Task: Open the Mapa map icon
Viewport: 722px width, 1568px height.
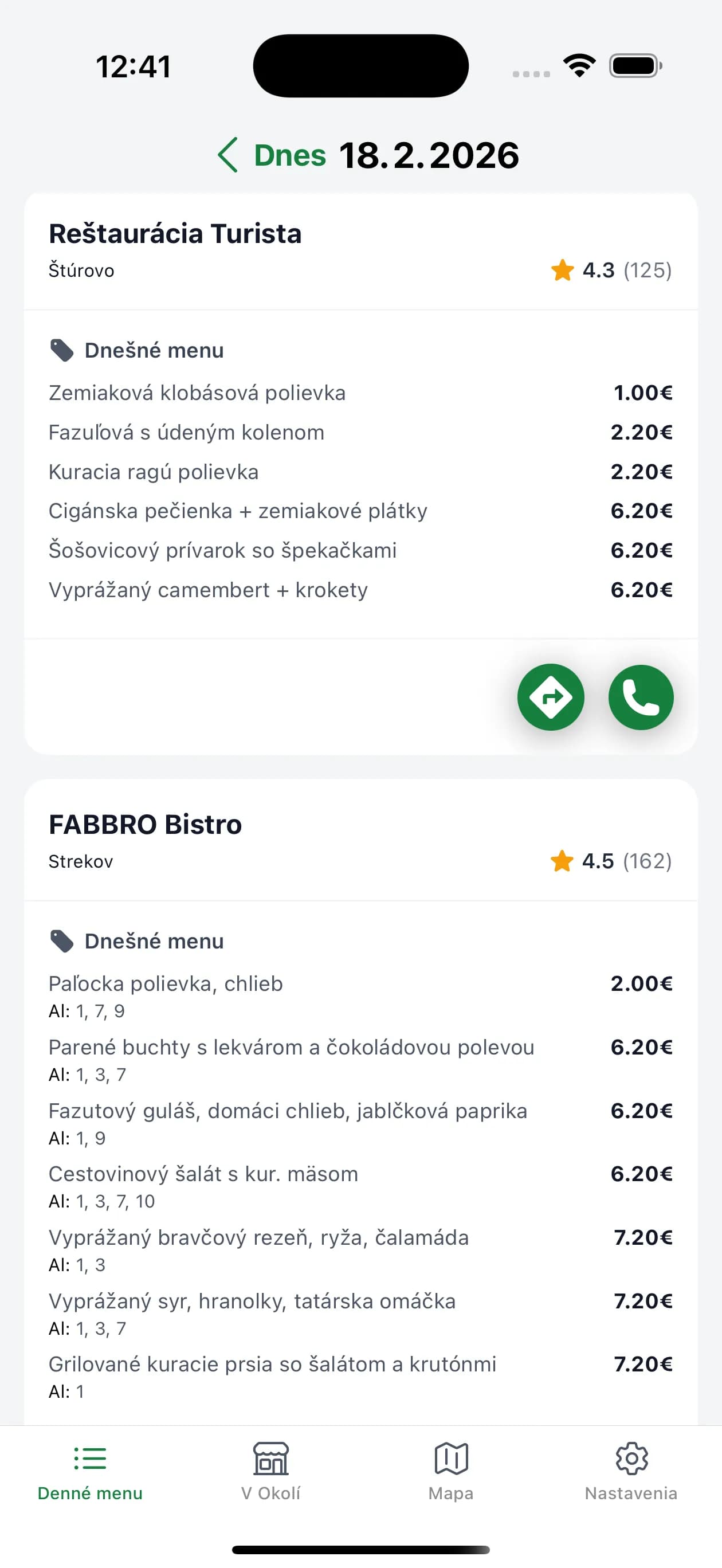Action: pos(450,1459)
